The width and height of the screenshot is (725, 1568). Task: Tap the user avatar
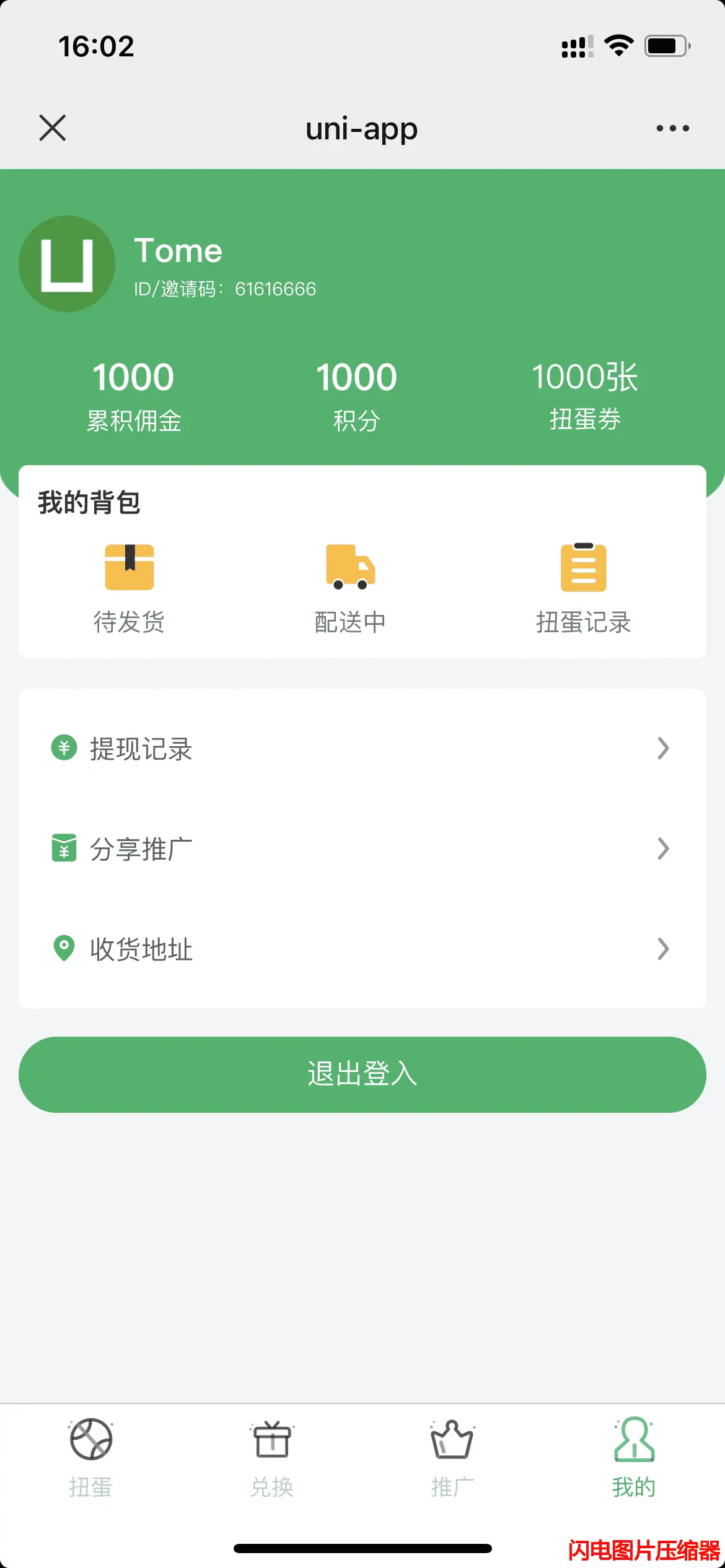point(67,264)
